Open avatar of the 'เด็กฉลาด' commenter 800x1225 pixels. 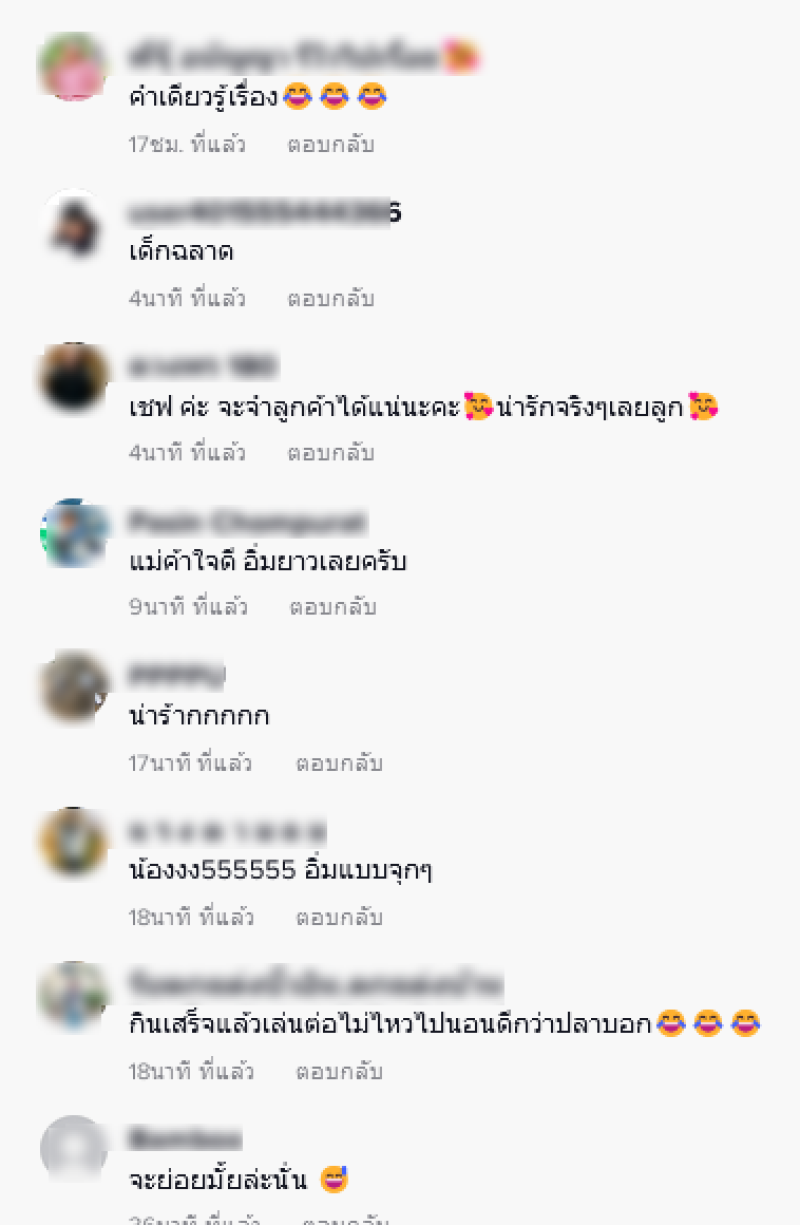pyautogui.click(x=72, y=223)
